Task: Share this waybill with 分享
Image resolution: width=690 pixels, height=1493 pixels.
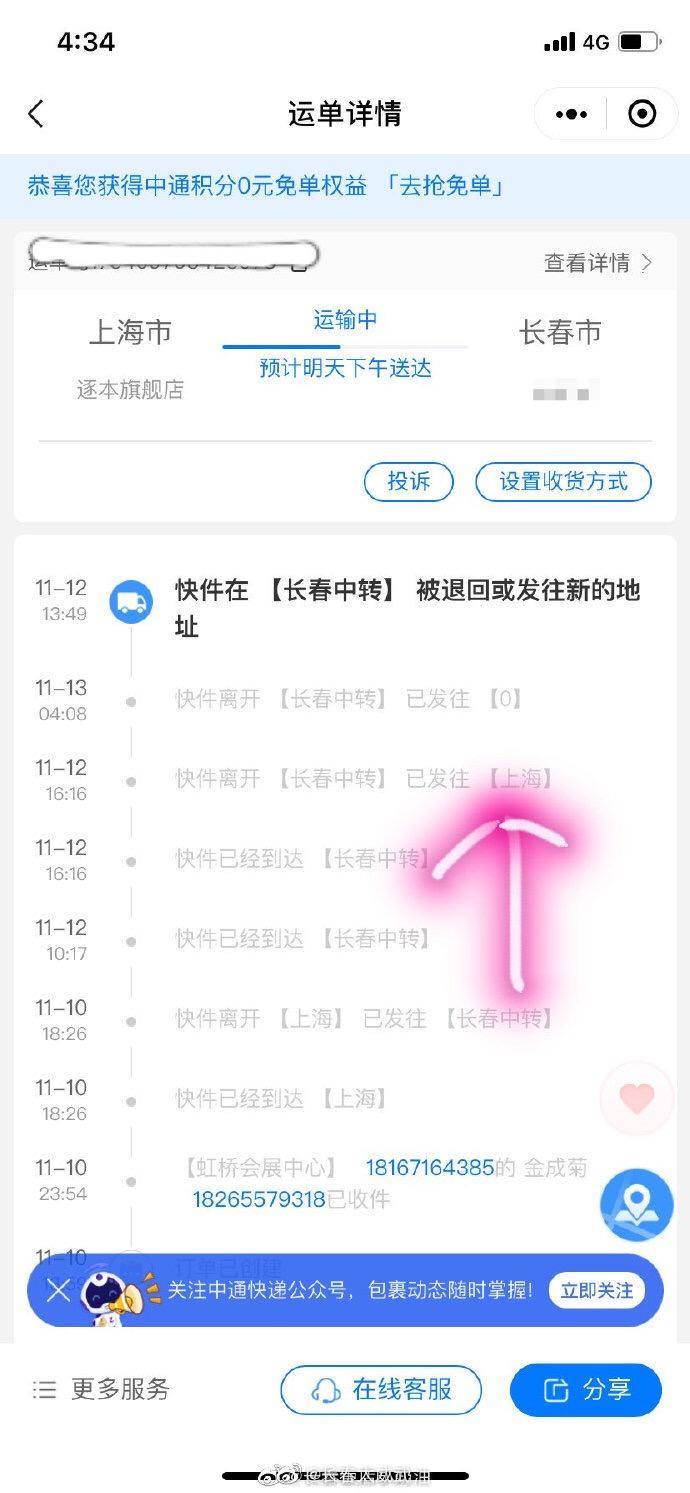Action: coord(585,1389)
